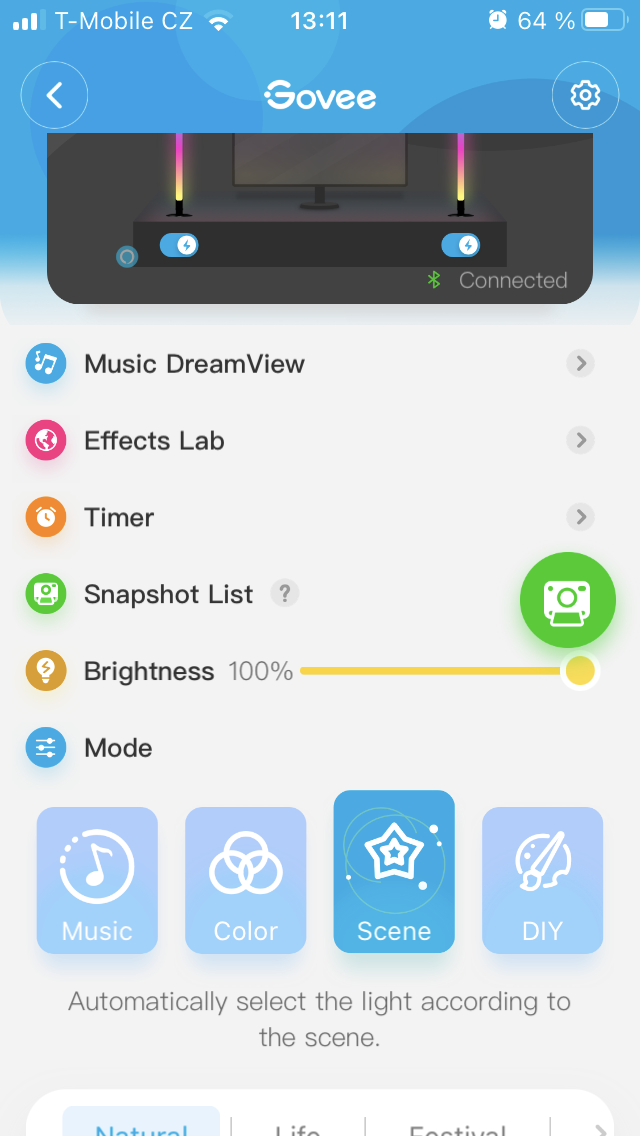The image size is (640, 1136).
Task: Open Effects Lab
Action: (310, 441)
